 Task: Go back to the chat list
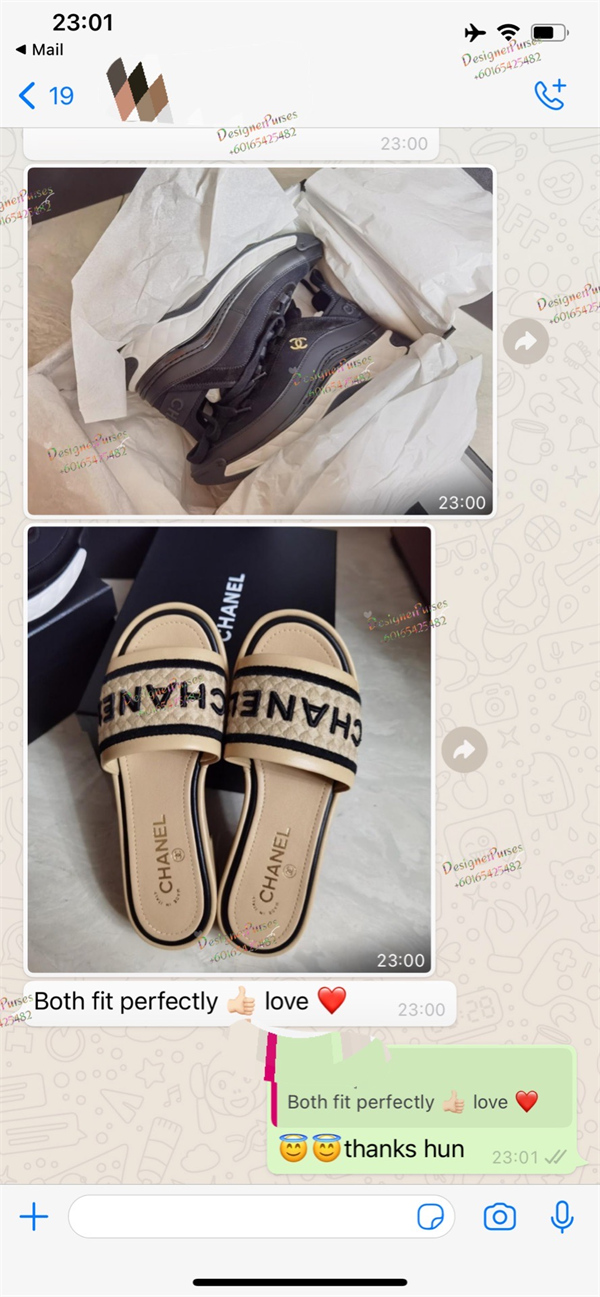point(45,96)
